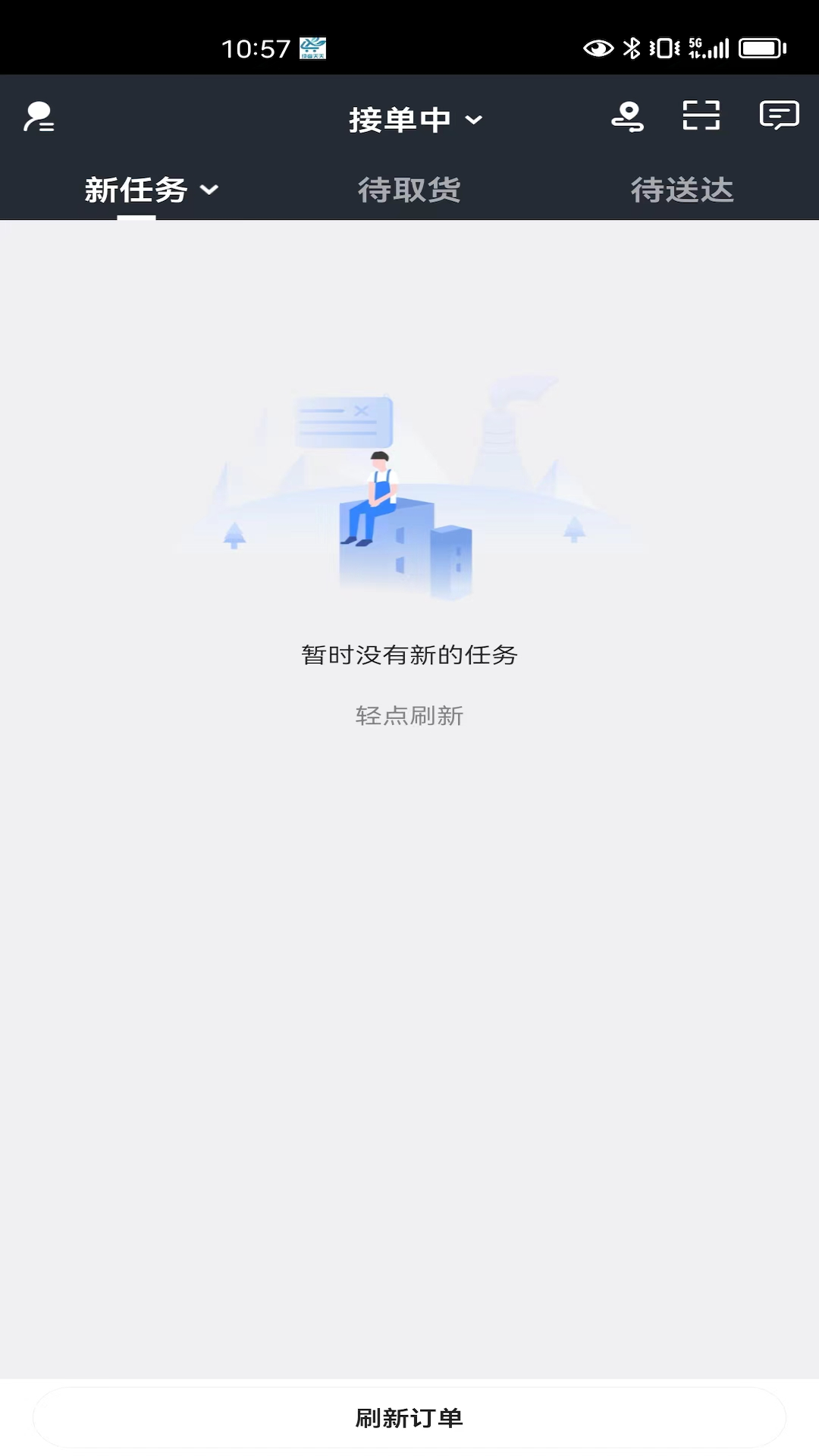Open the profile menu icon

point(39,118)
